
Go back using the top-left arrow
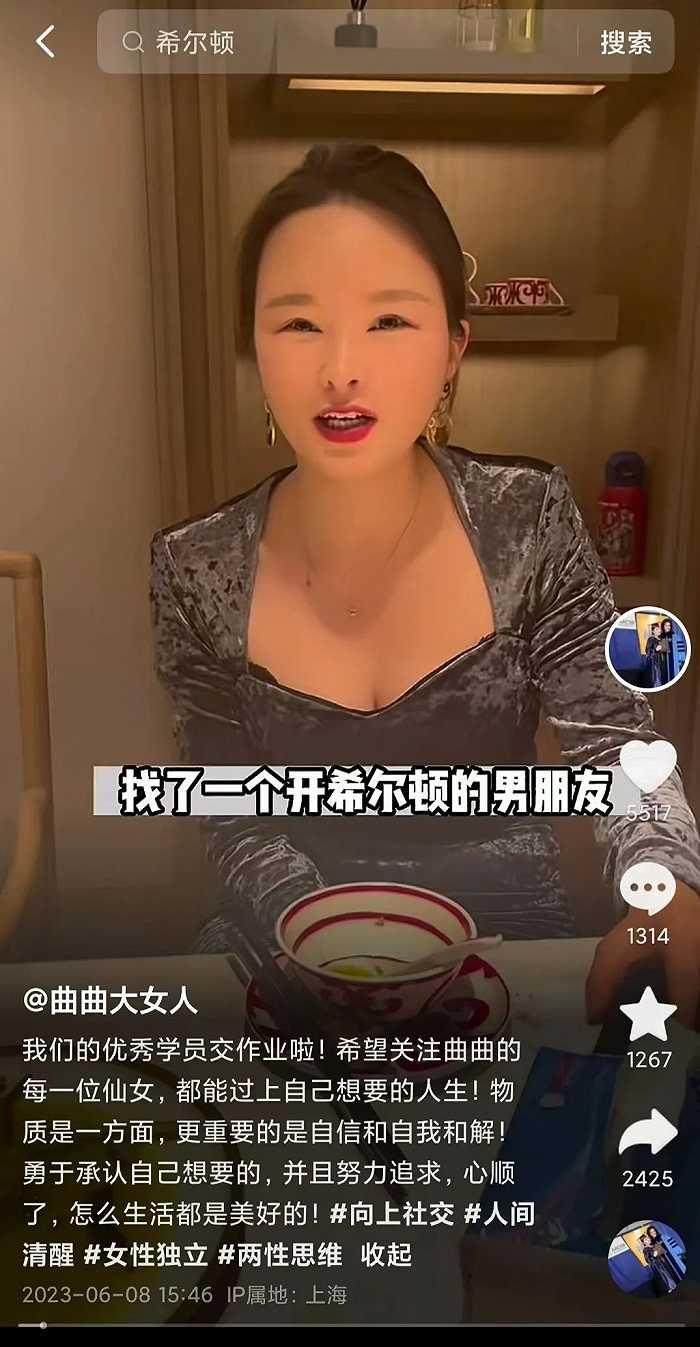(x=45, y=42)
